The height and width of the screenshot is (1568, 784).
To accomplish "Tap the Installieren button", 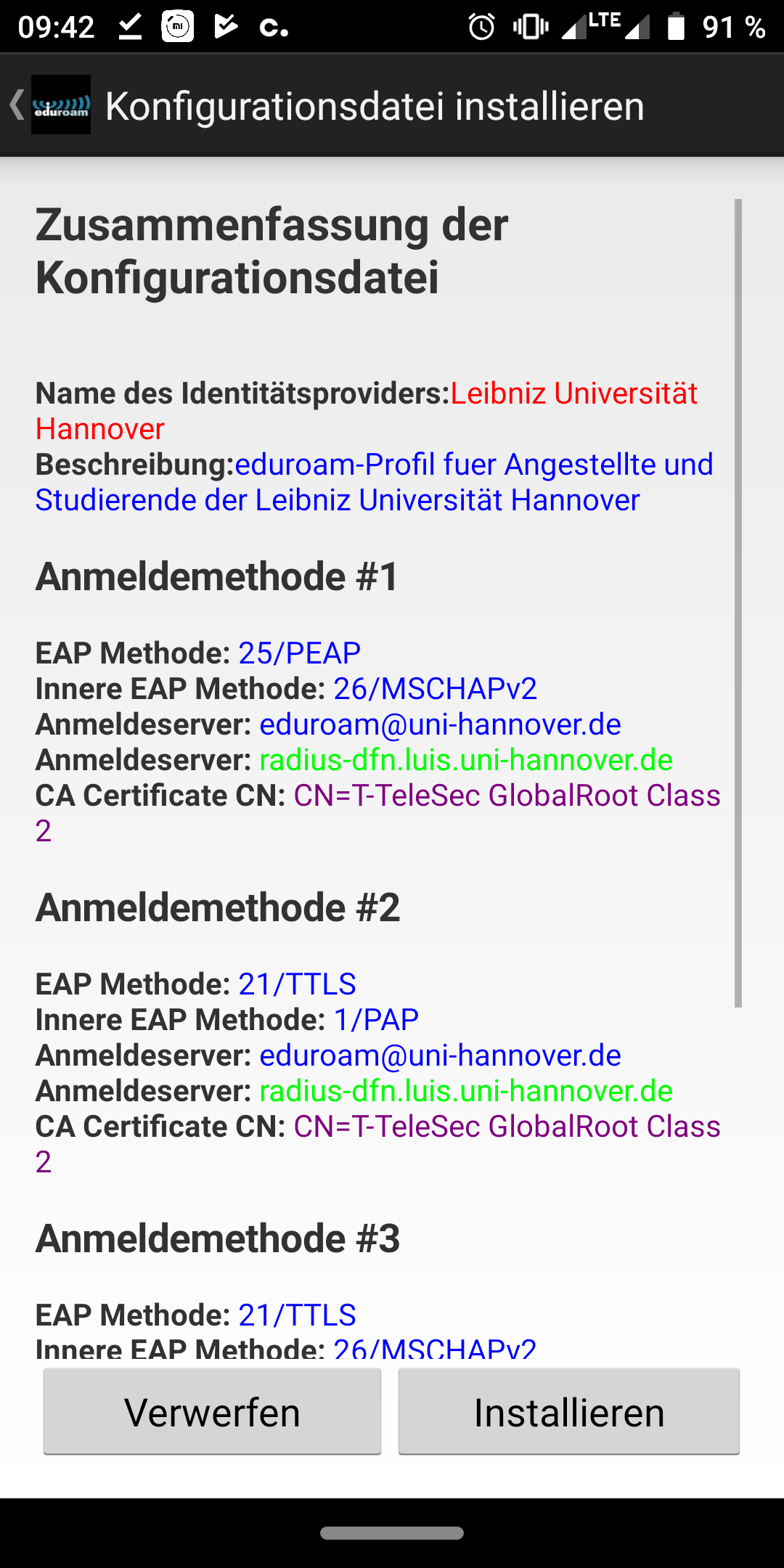I will pyautogui.click(x=569, y=1411).
